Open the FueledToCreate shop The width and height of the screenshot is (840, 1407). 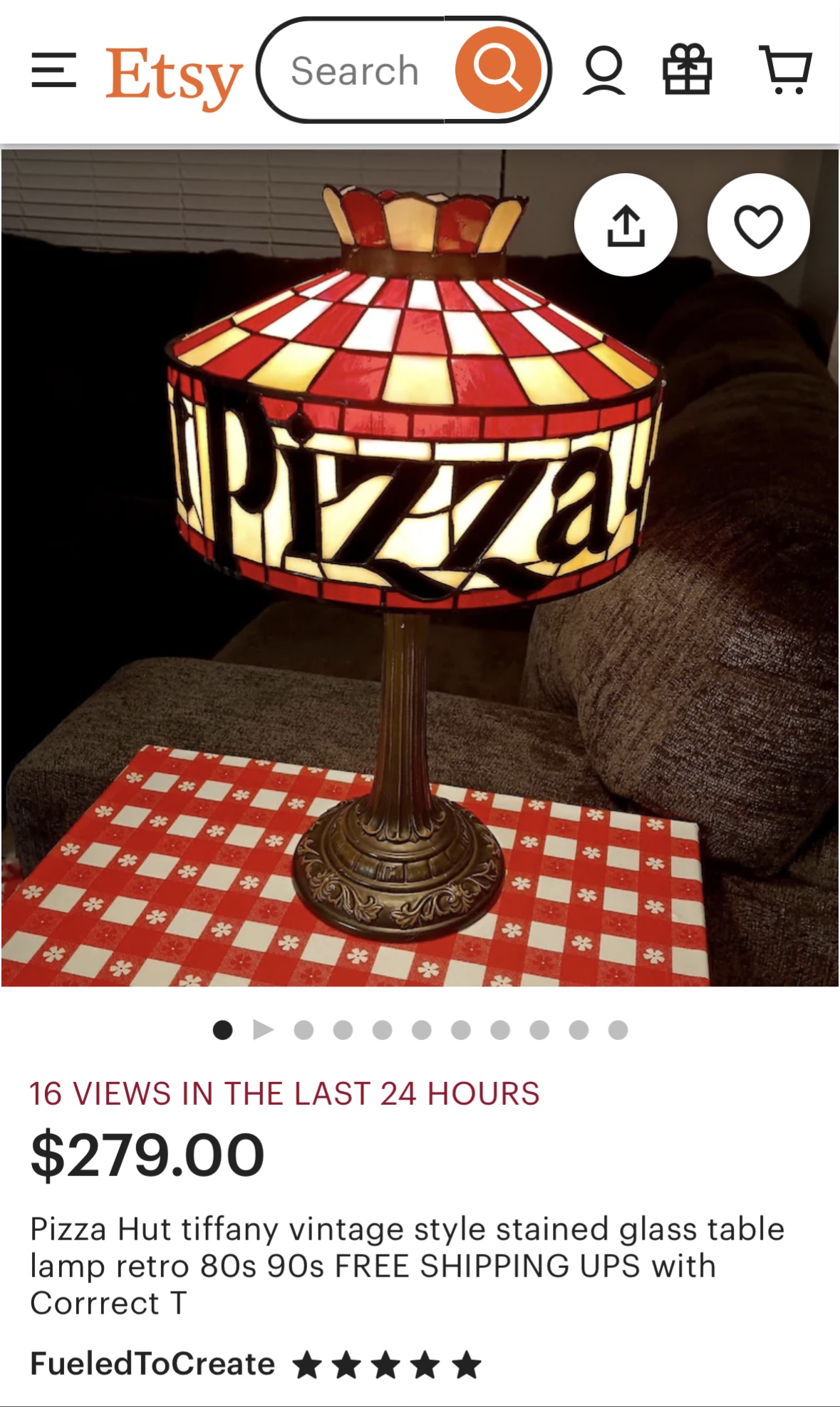coord(152,1364)
